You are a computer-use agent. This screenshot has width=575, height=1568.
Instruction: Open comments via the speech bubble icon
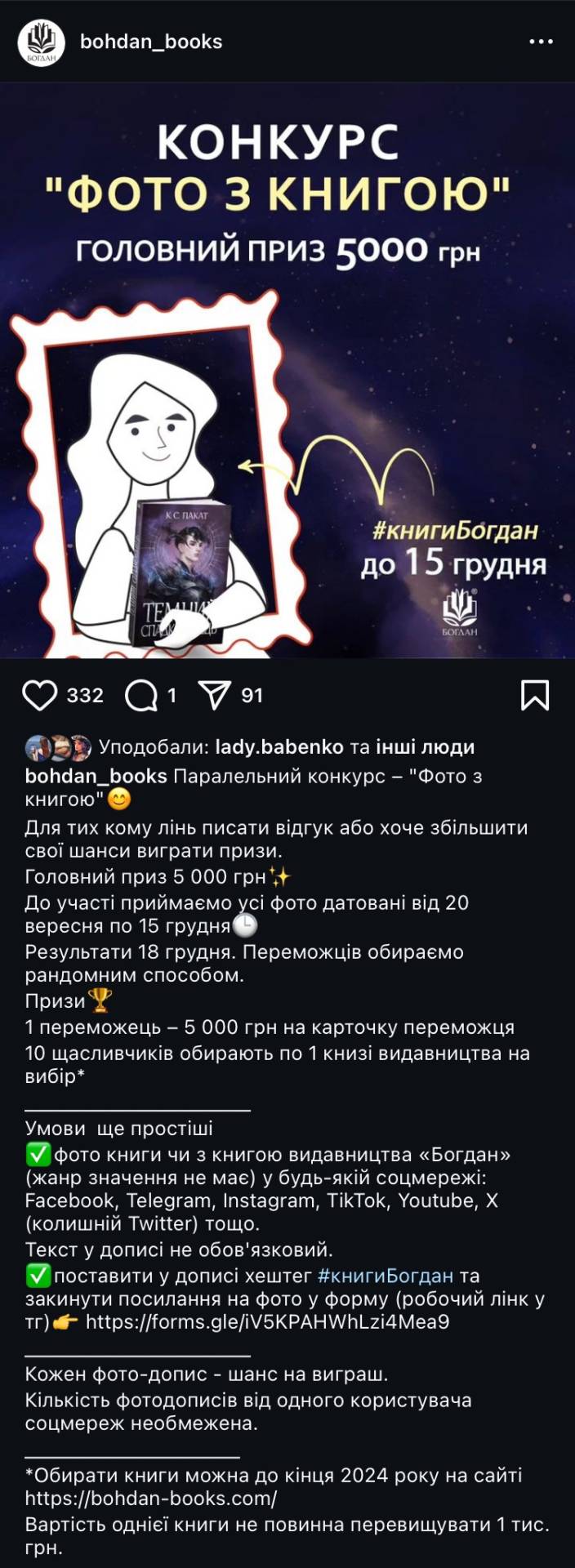tap(141, 696)
